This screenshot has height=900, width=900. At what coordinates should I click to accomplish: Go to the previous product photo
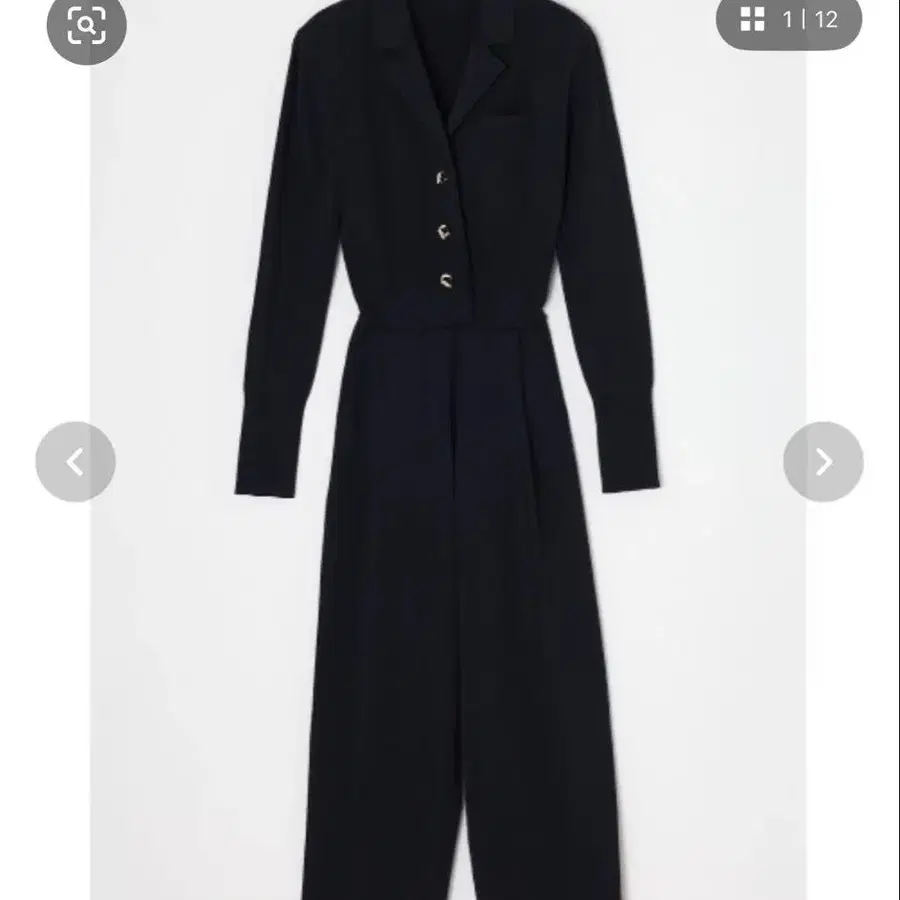[76, 462]
